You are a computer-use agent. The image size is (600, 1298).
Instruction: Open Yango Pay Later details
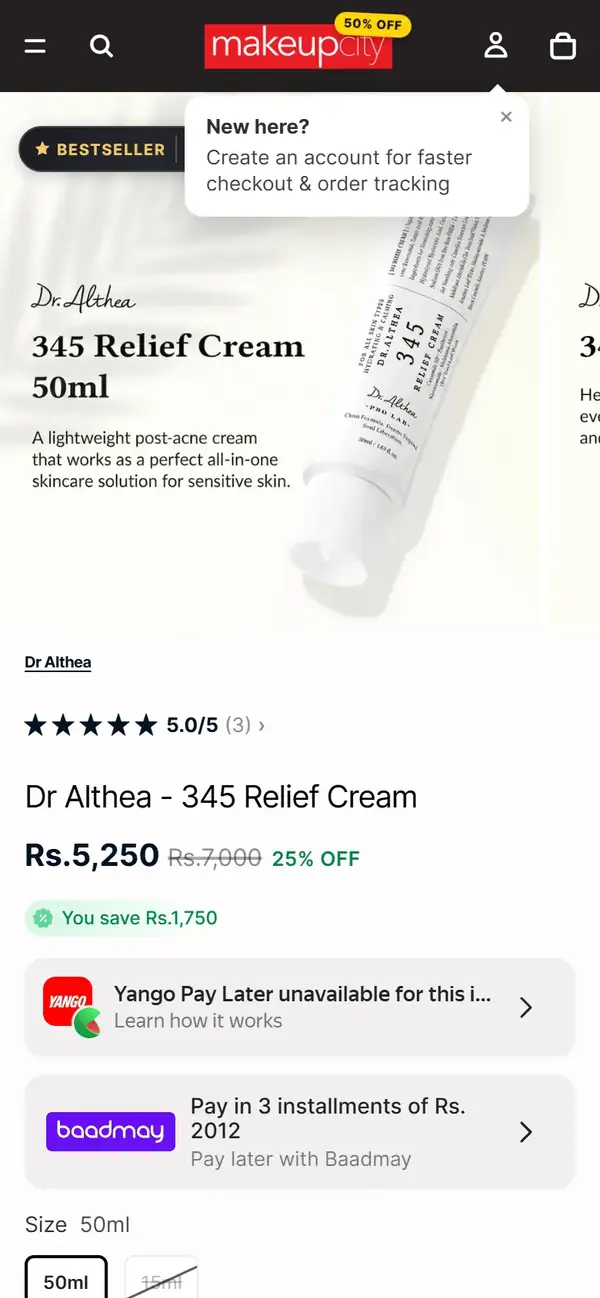coord(300,1007)
